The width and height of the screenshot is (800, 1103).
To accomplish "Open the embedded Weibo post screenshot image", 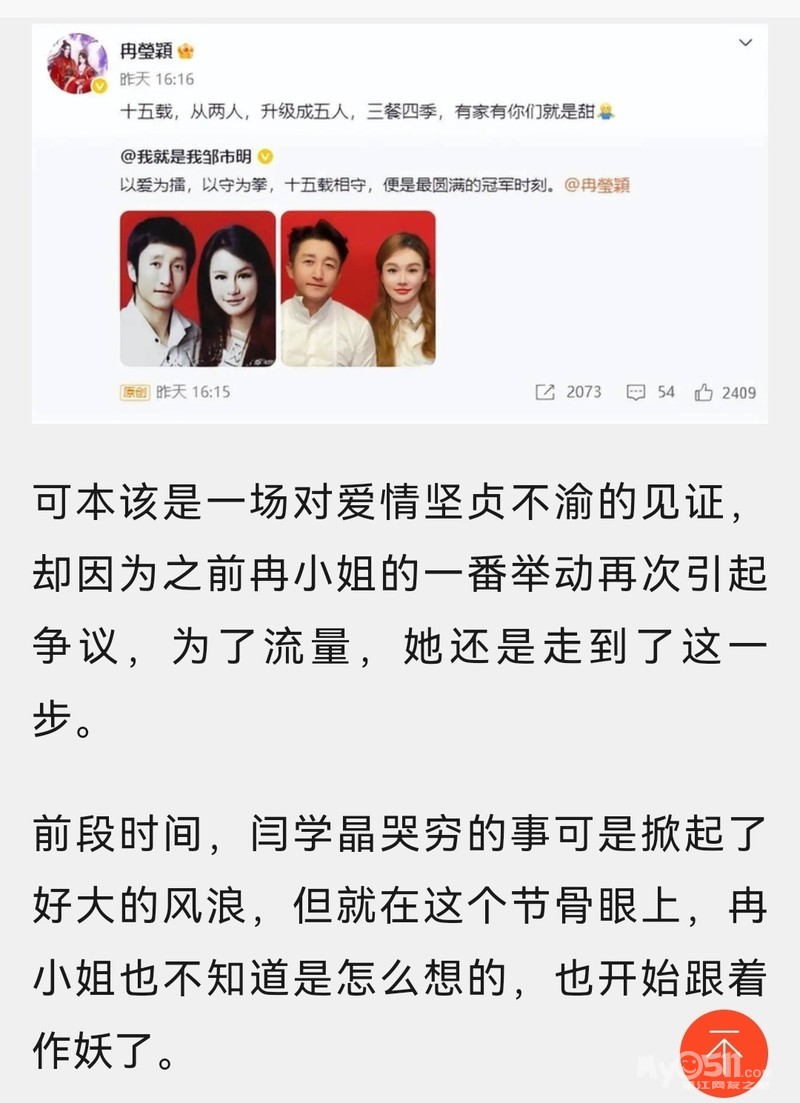I will click(400, 224).
